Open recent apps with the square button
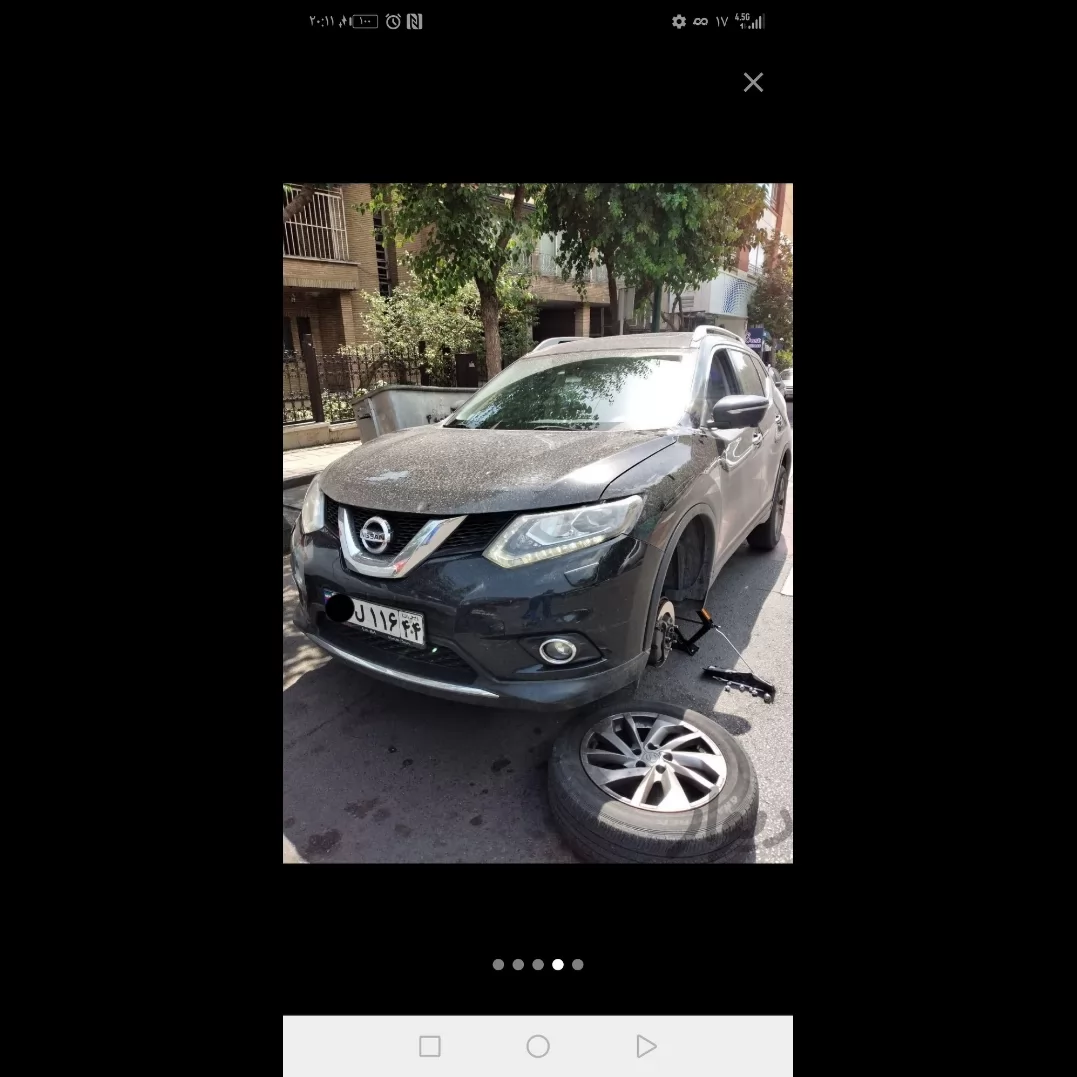 click(430, 1046)
